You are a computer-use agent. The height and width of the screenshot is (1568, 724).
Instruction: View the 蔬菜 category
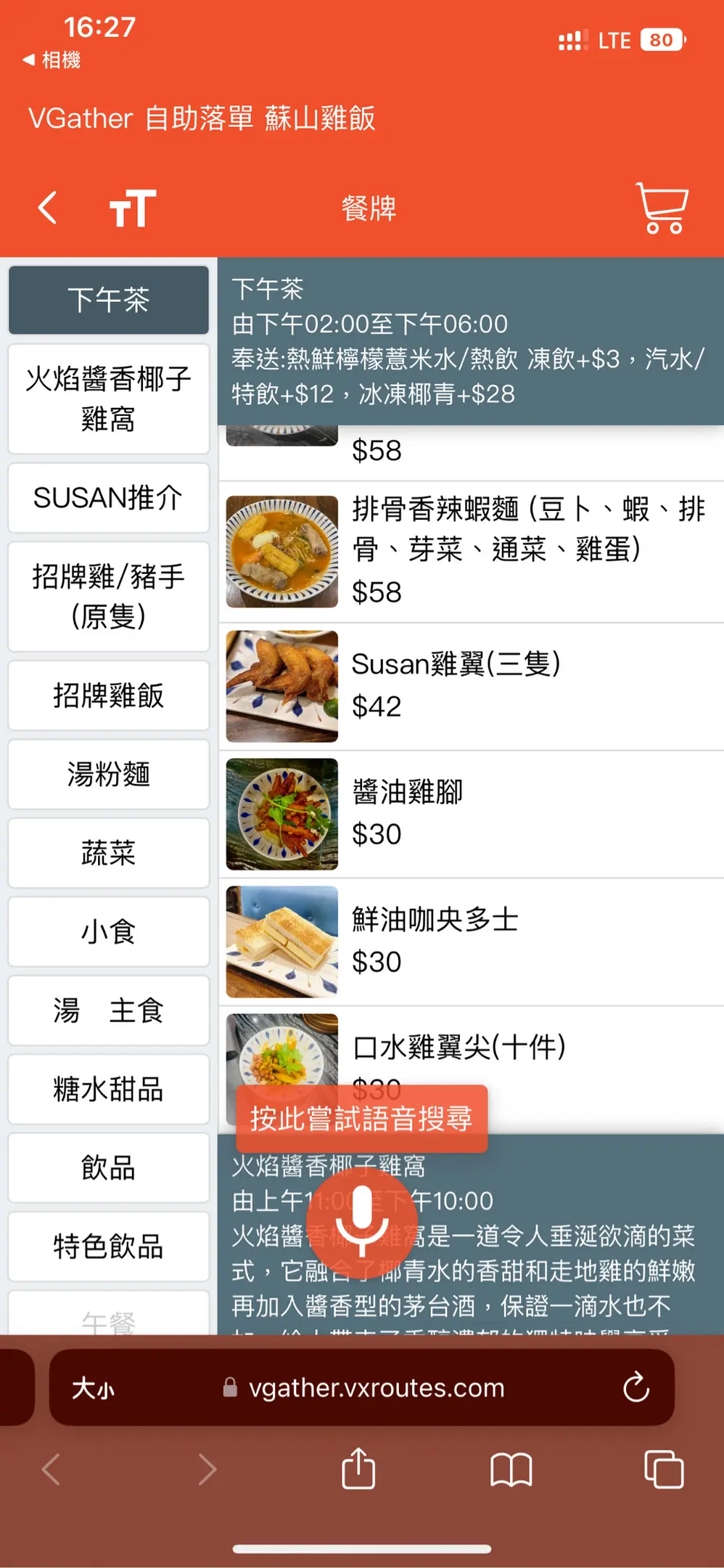[x=109, y=853]
